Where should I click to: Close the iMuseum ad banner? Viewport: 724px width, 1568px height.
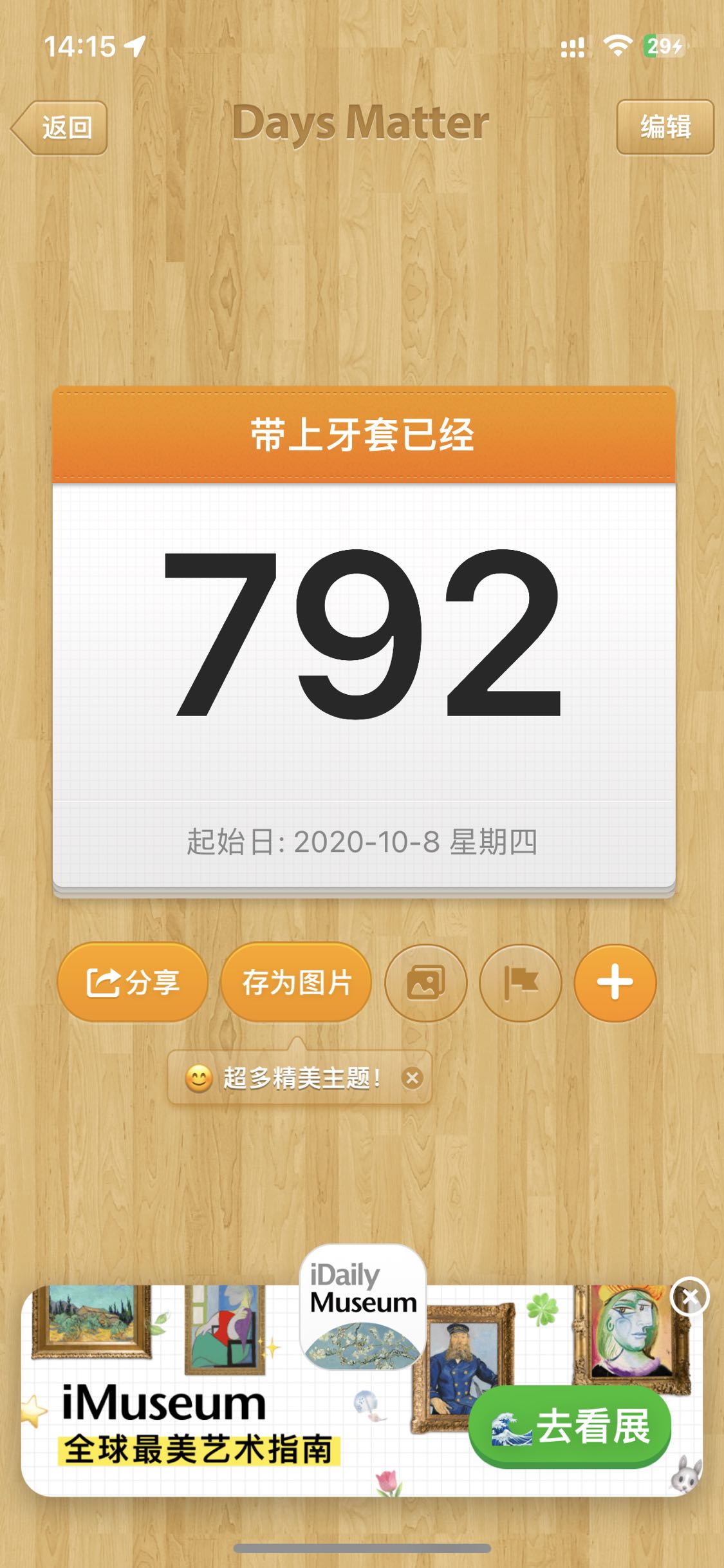pos(689,1296)
